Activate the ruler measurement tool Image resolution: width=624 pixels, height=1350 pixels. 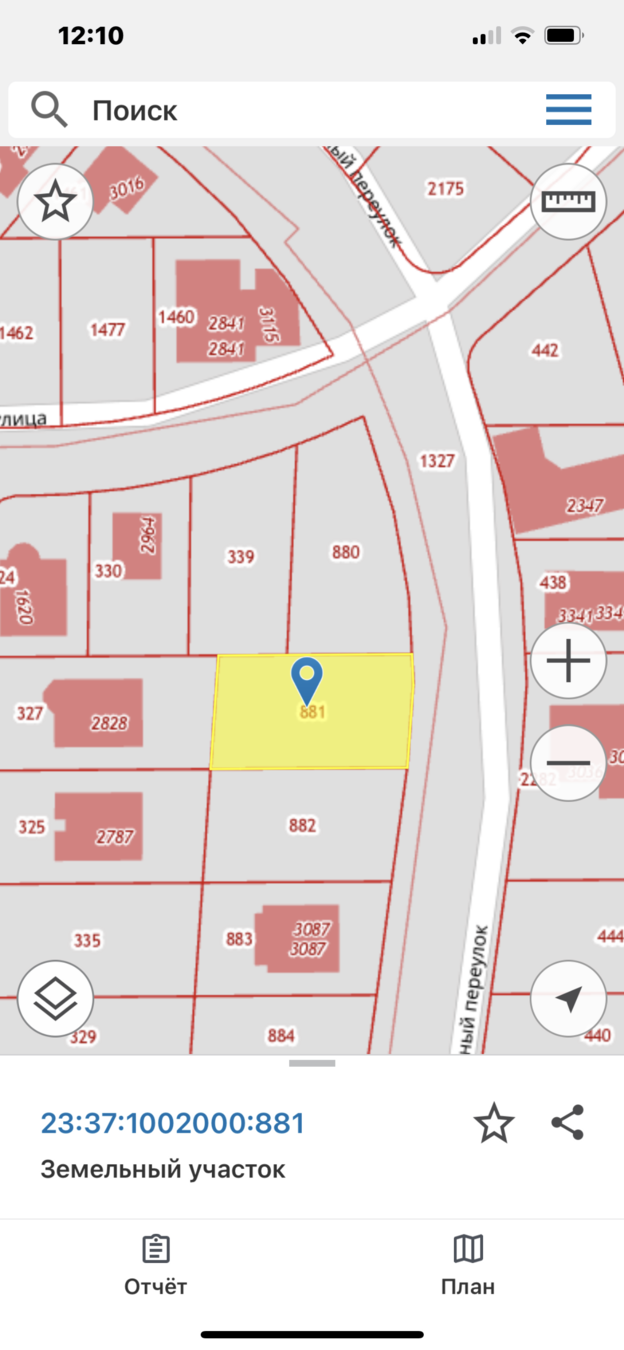pyautogui.click(x=568, y=201)
